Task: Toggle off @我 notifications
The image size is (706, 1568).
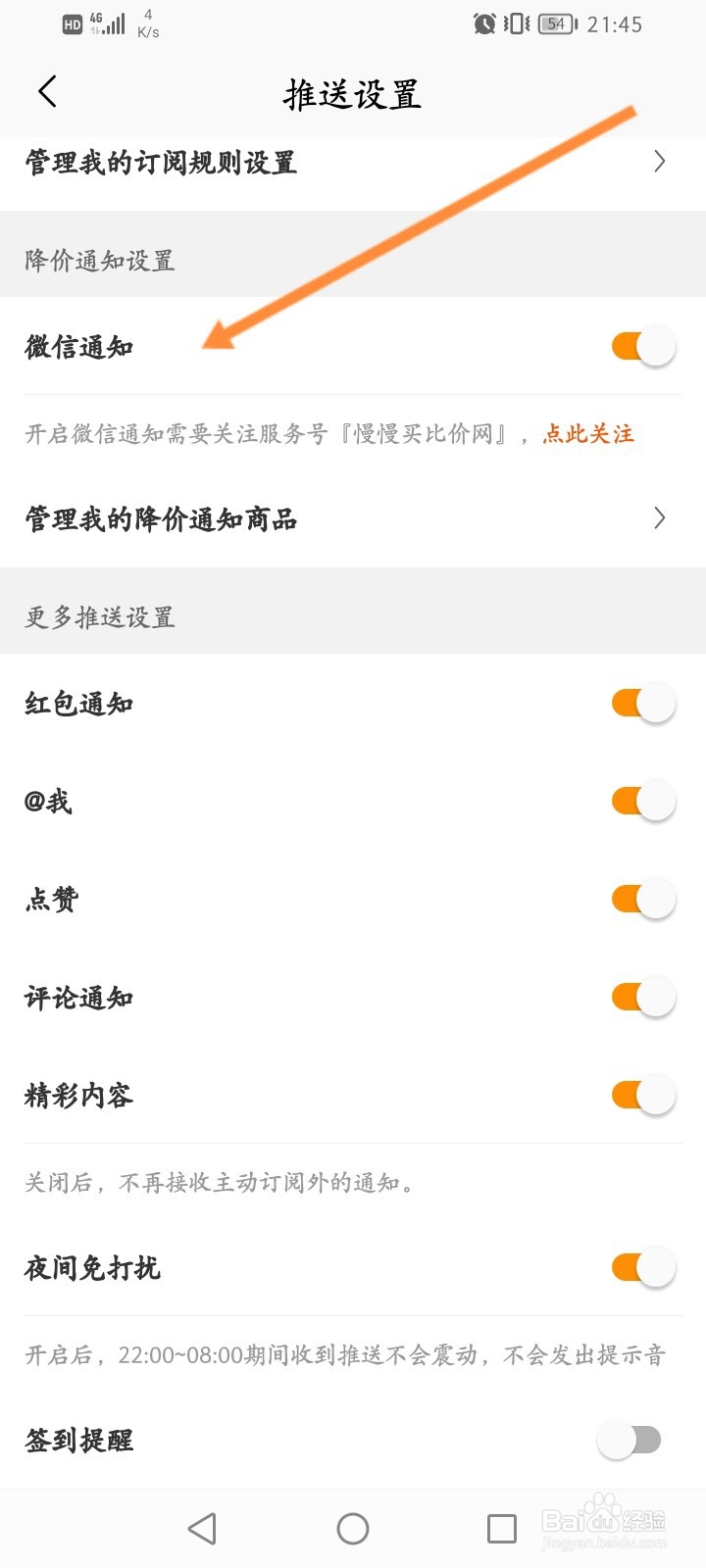Action: (643, 802)
